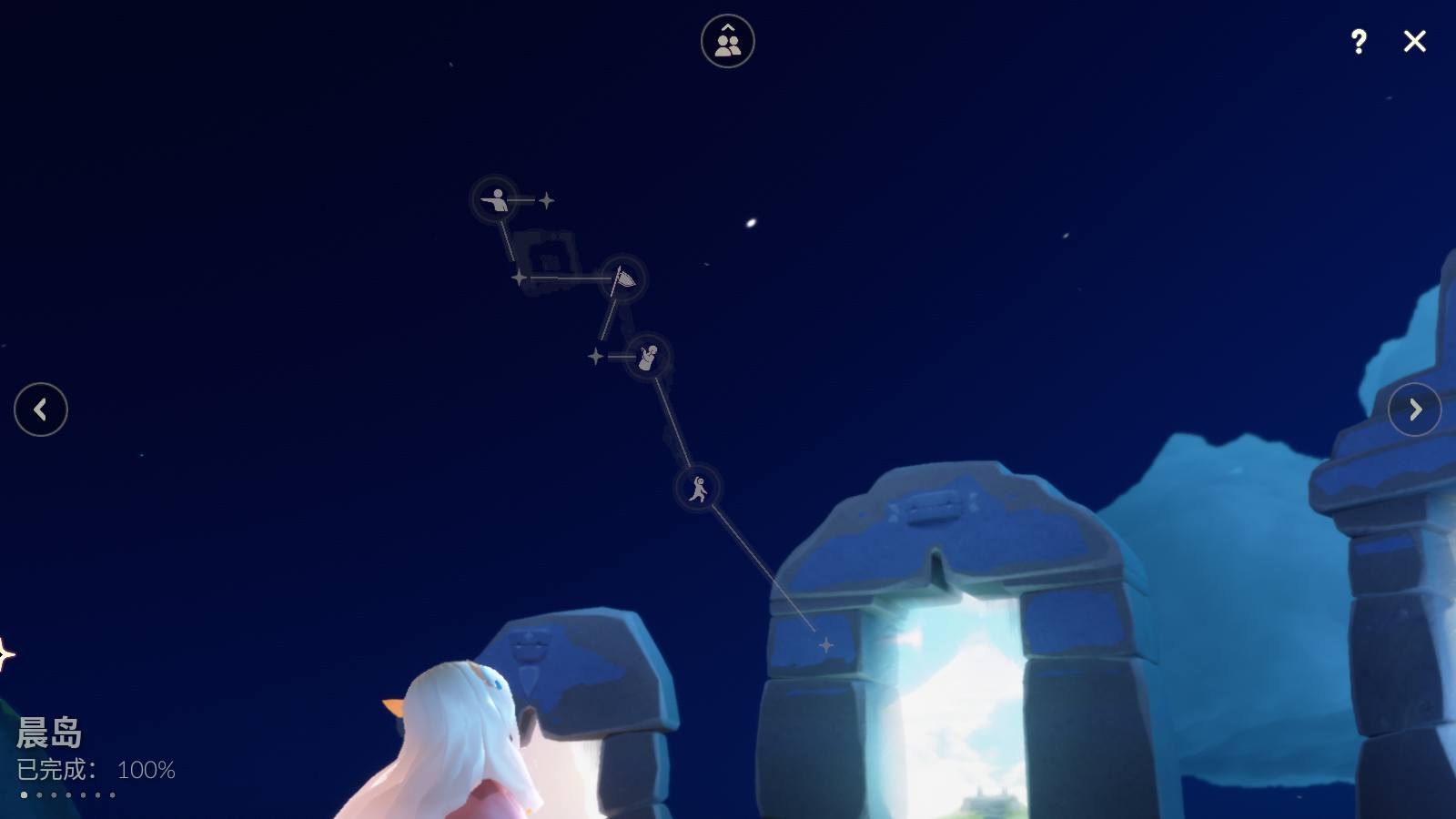Select the pointing spirit node
Image resolution: width=1456 pixels, height=819 pixels.
pyautogui.click(x=496, y=199)
